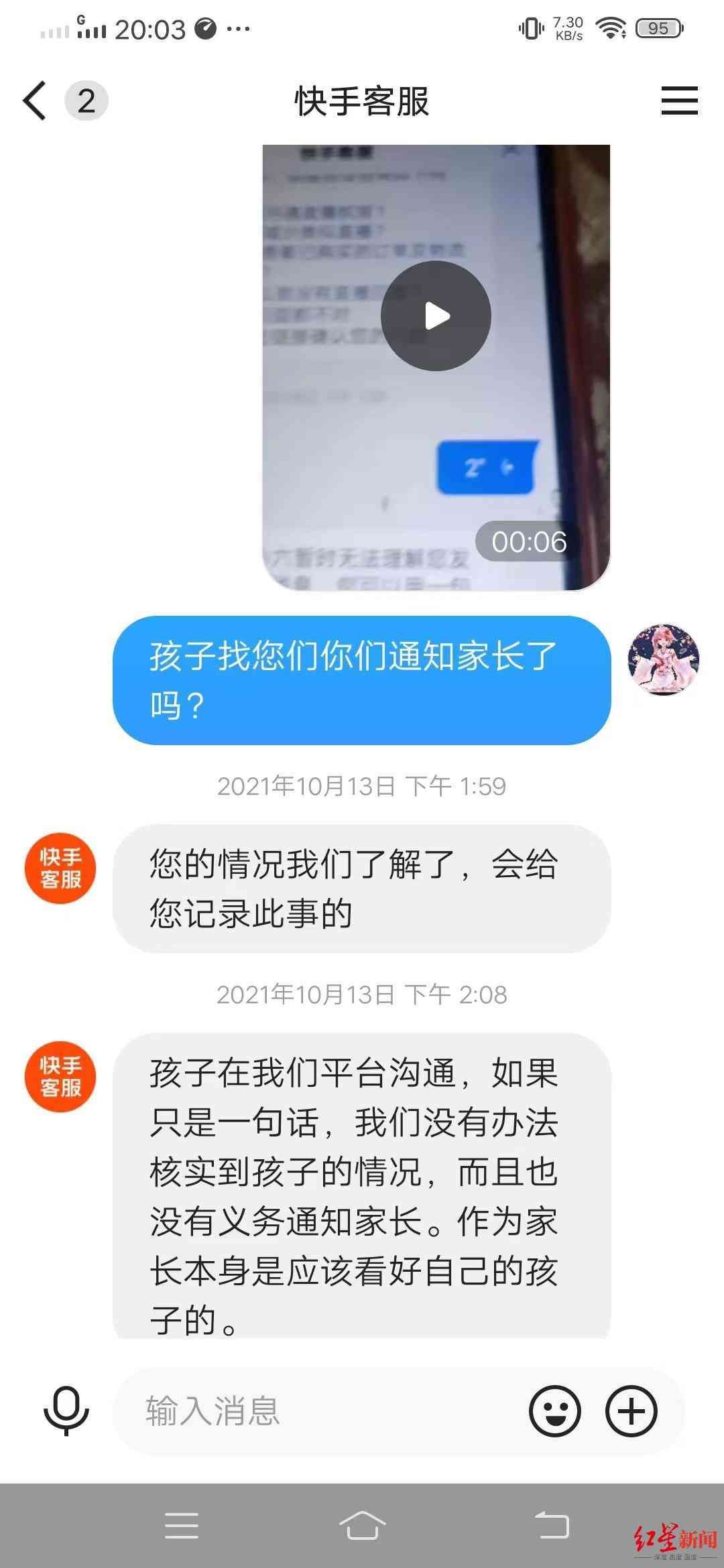This screenshot has width=724, height=1568.
Task: Open the system recent apps button
Action: [x=182, y=1526]
